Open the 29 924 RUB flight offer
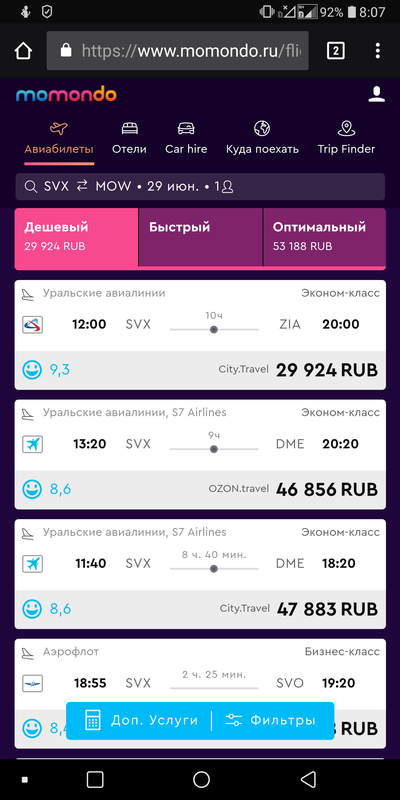 coord(200,335)
